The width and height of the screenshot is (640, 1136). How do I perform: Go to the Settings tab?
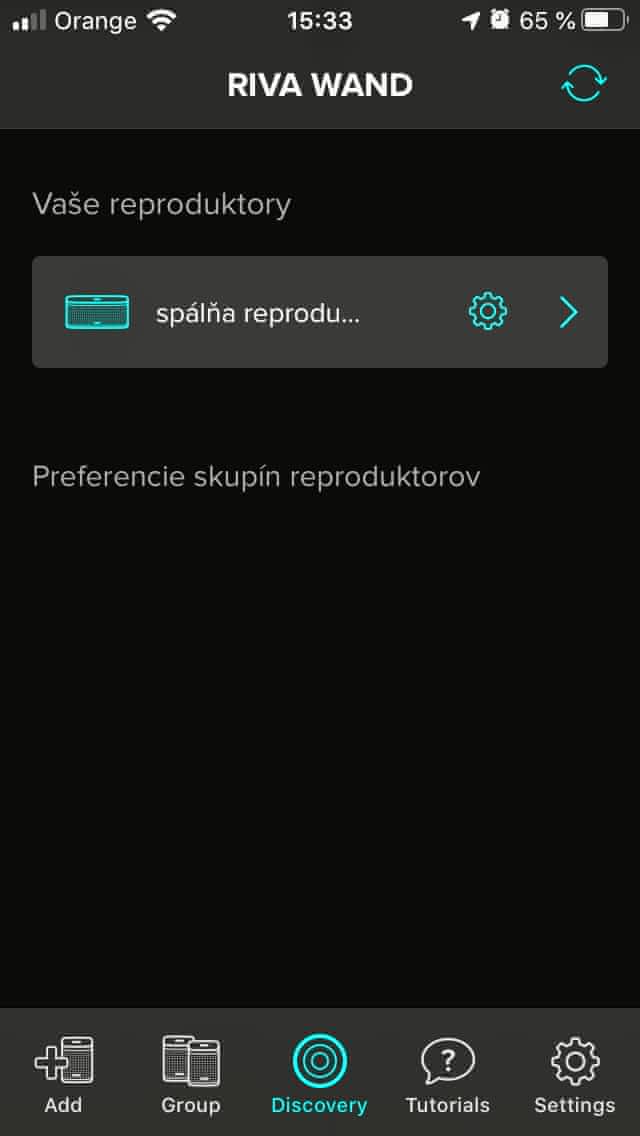tap(574, 1075)
